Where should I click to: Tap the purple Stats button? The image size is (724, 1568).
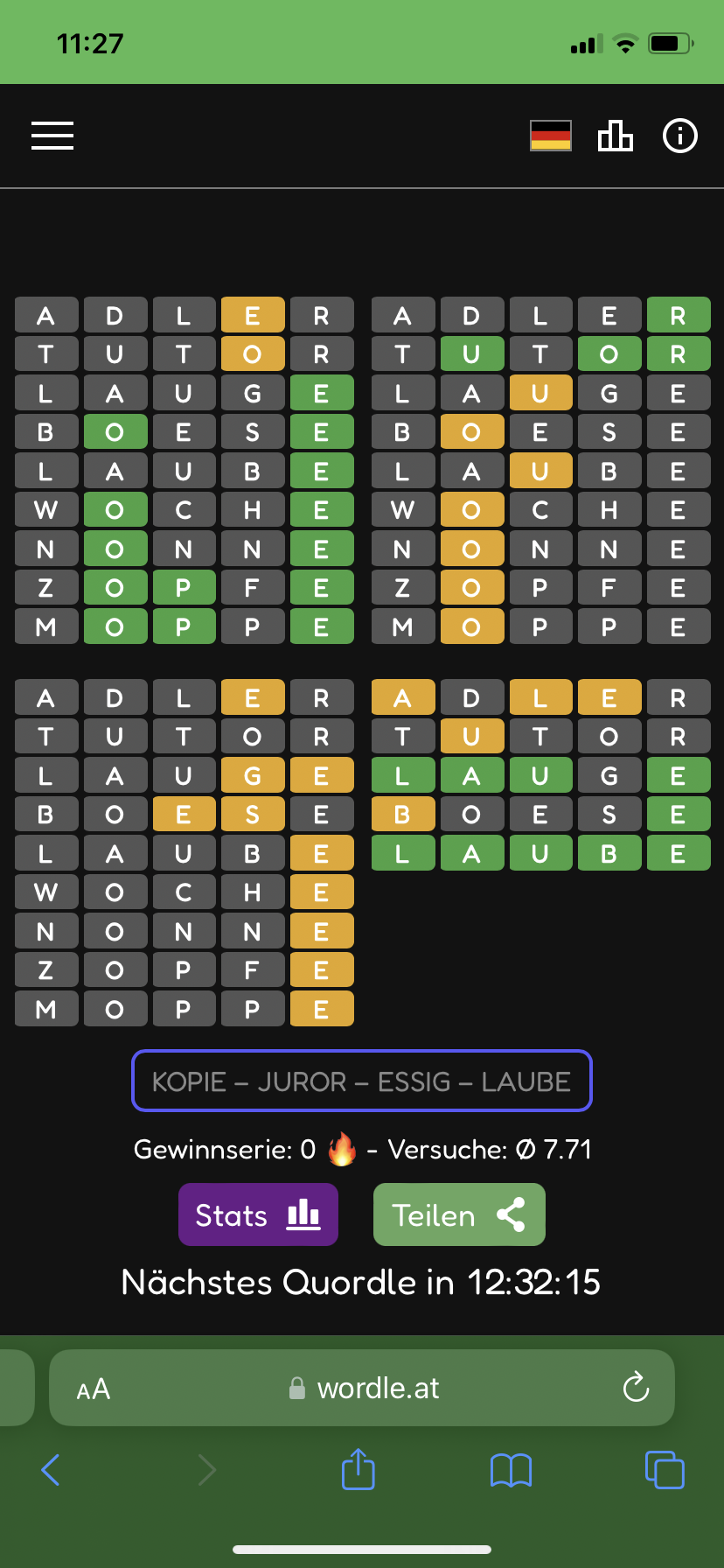tap(258, 1214)
